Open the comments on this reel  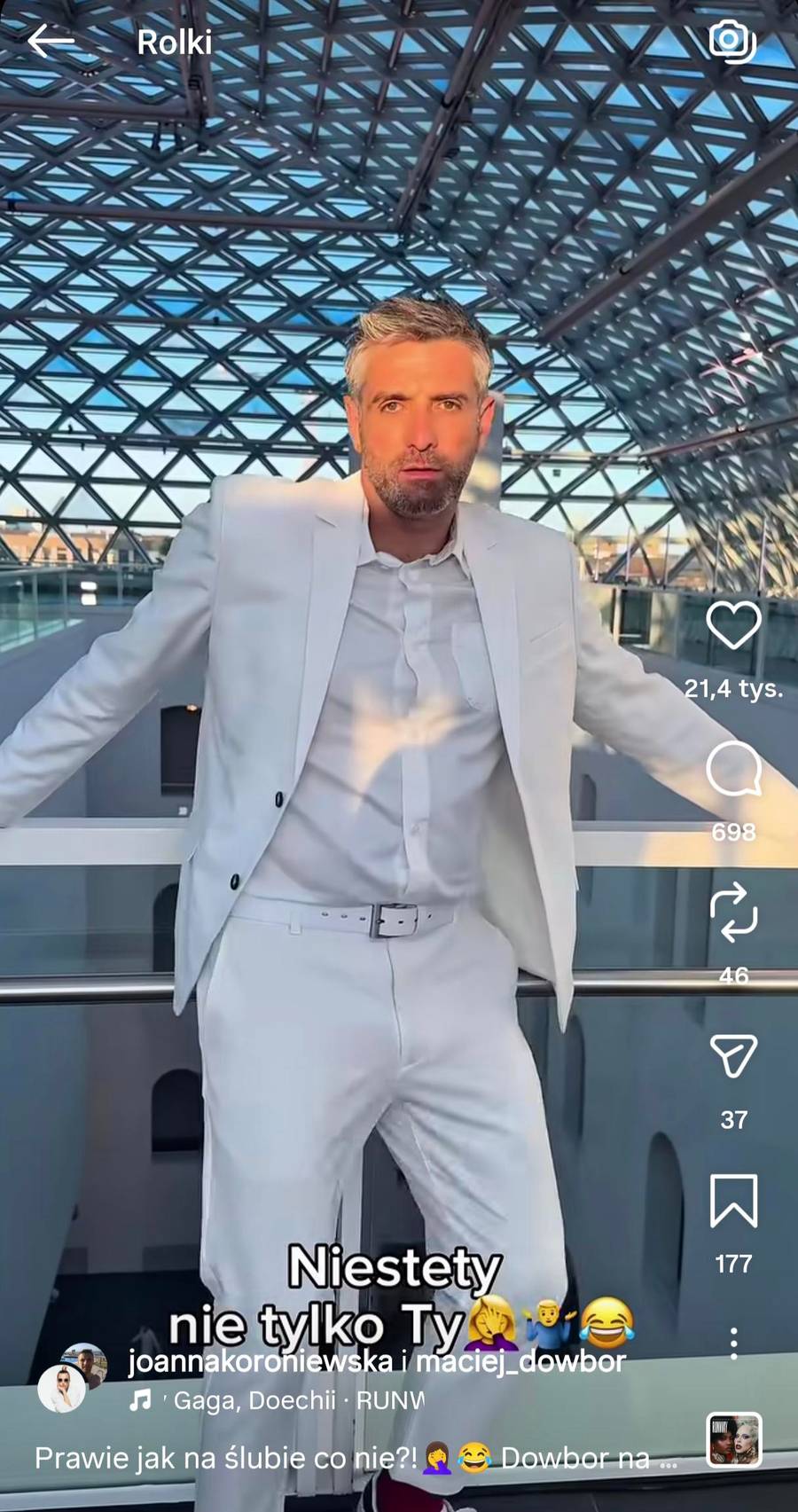[733, 770]
